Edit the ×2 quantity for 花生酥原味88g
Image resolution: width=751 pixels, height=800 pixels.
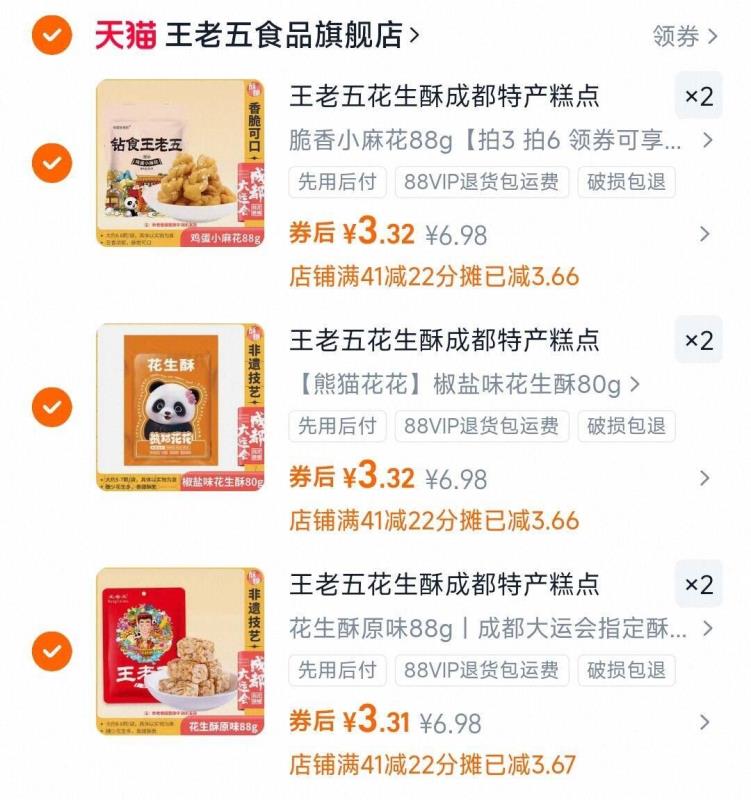click(698, 584)
